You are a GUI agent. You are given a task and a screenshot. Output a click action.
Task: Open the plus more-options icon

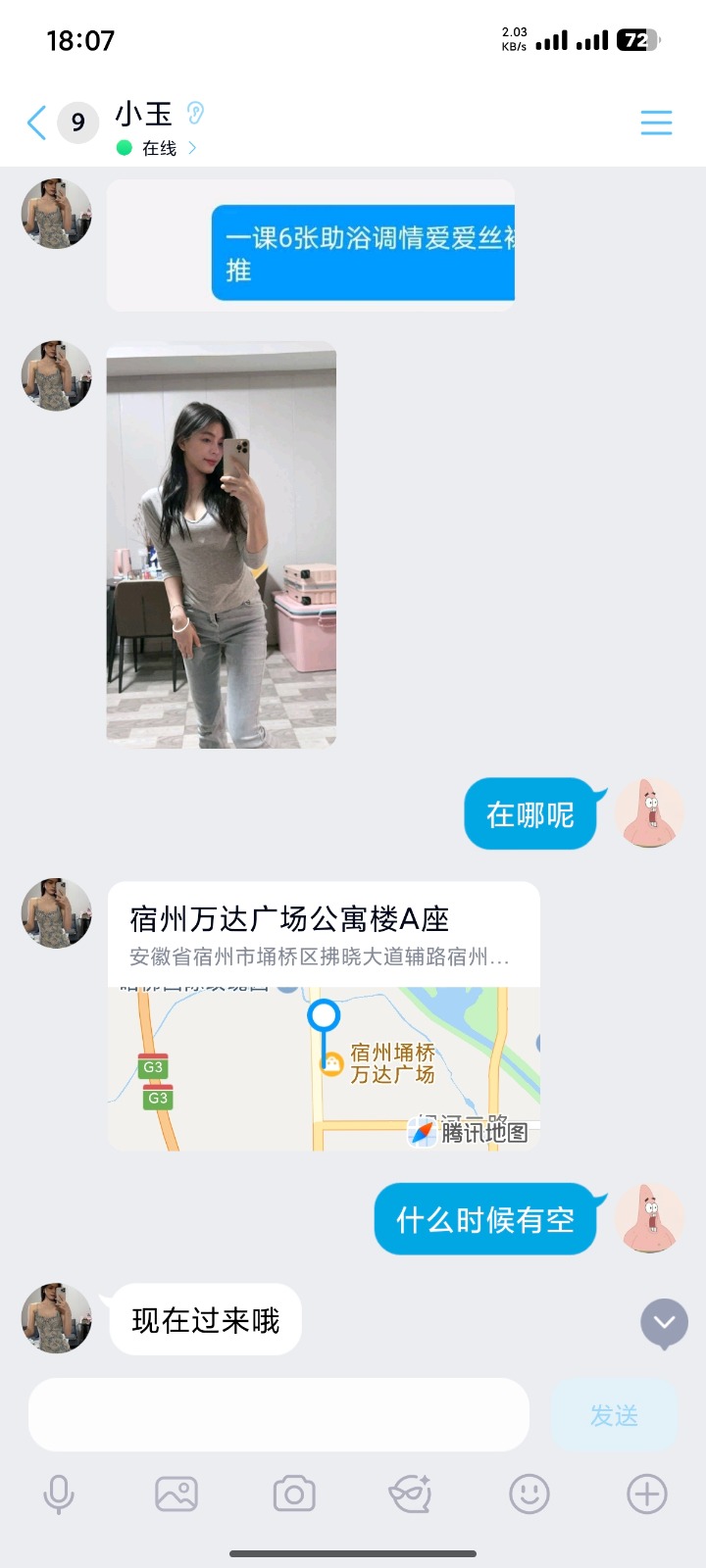point(644,1494)
